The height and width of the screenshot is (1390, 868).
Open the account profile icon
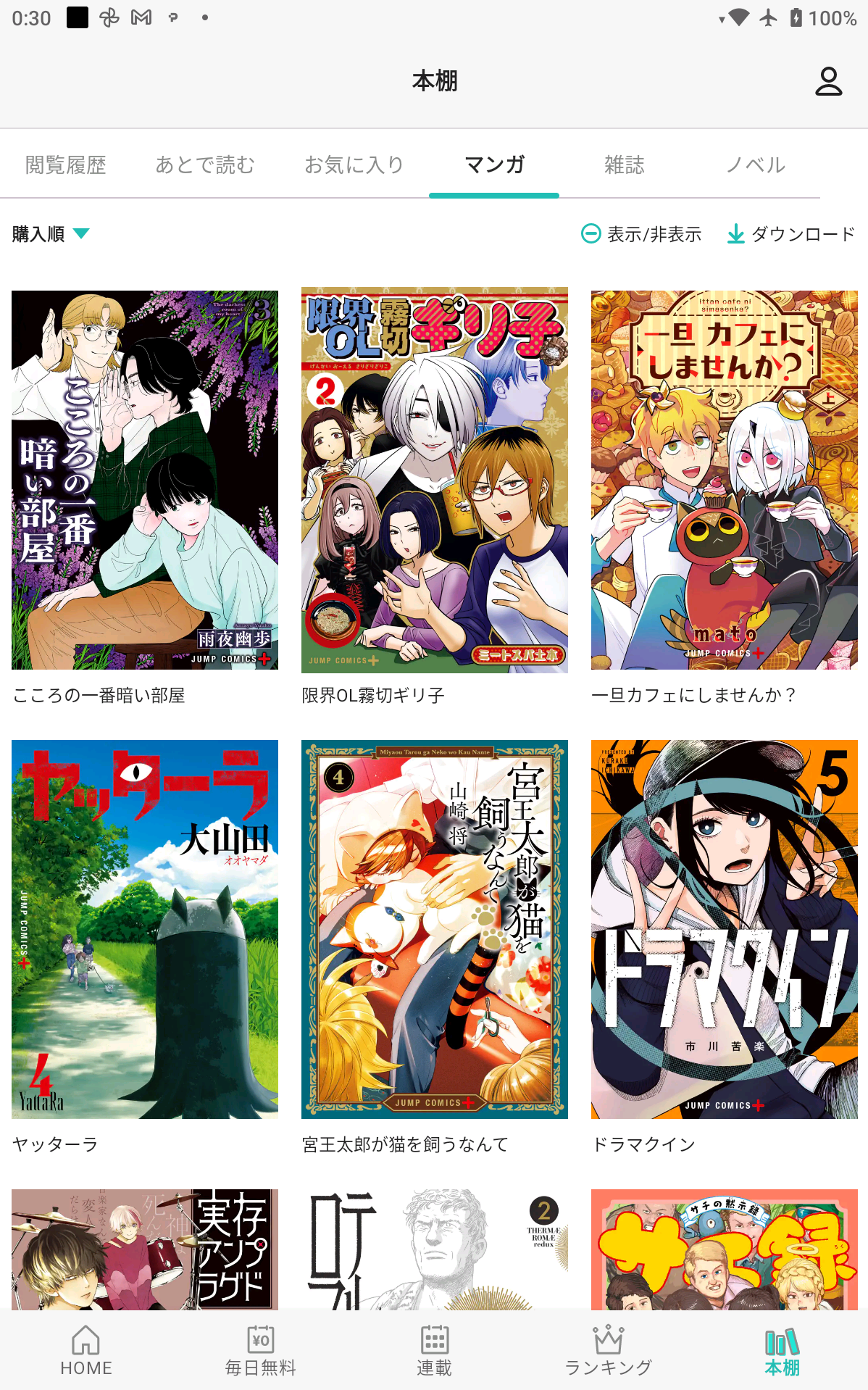click(x=828, y=81)
